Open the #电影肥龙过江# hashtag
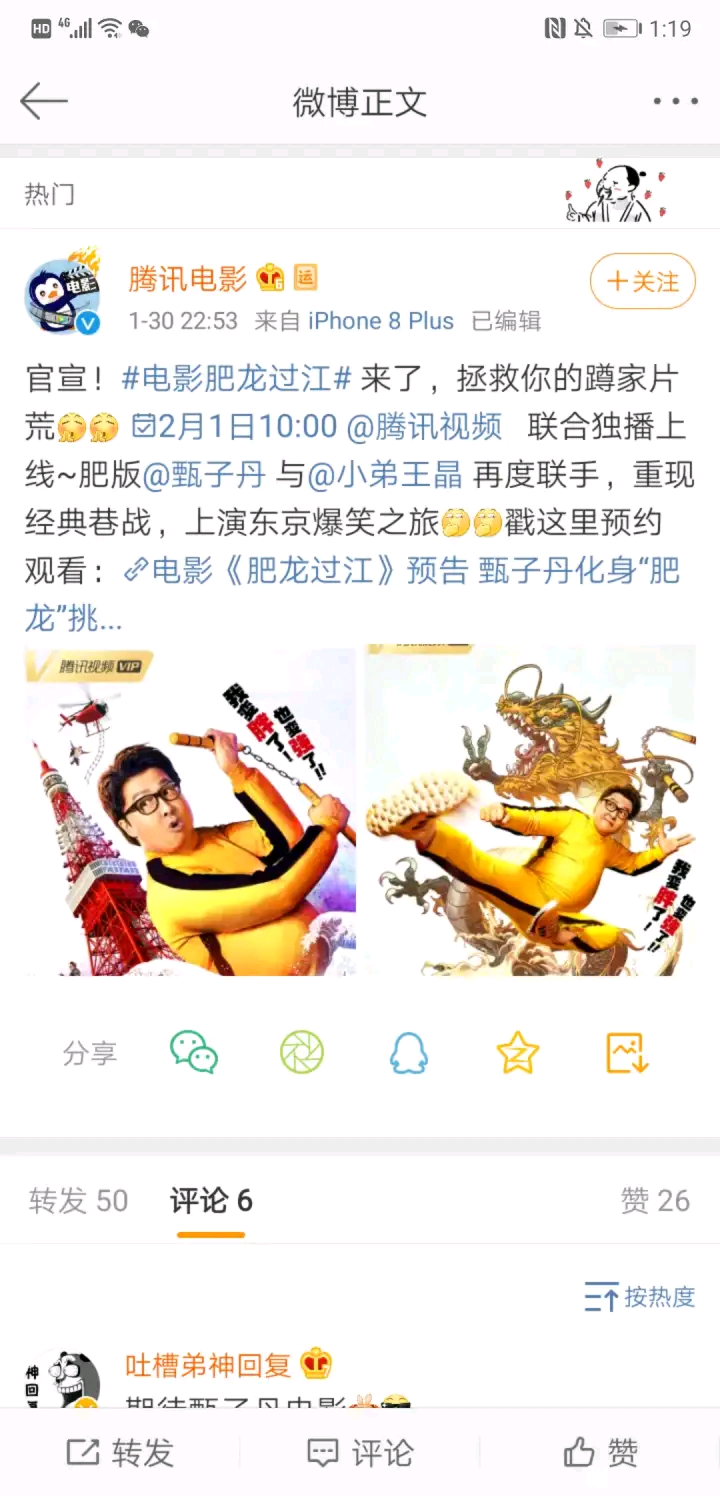Image resolution: width=720 pixels, height=1496 pixels. (x=236, y=378)
